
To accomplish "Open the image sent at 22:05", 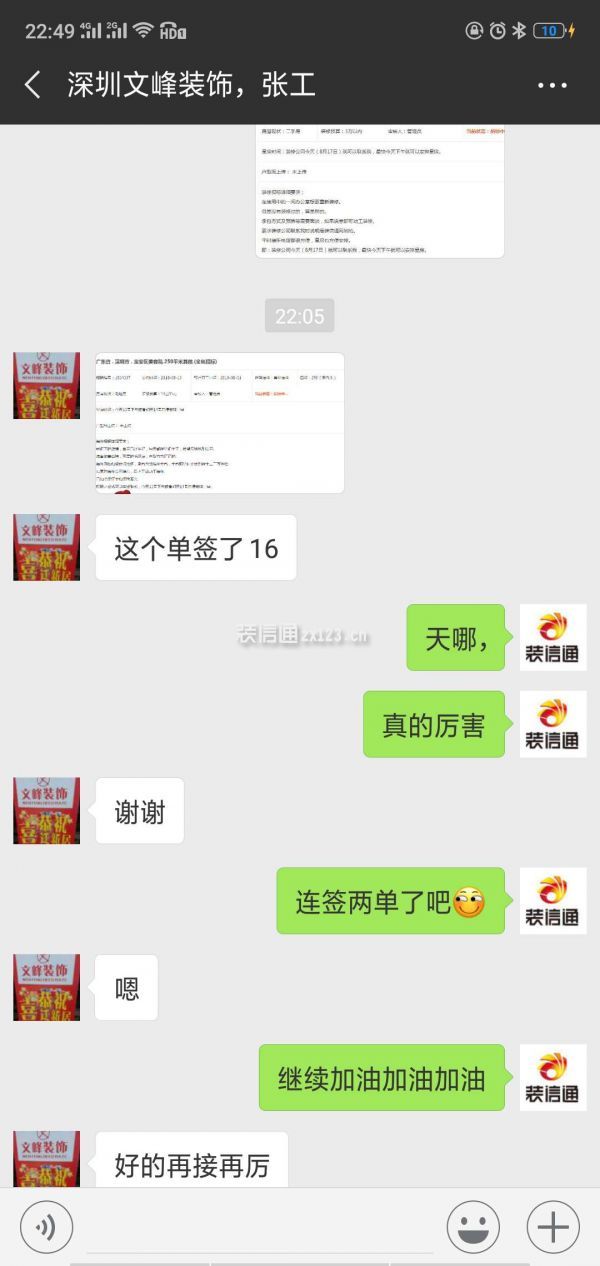I will coord(219,422).
